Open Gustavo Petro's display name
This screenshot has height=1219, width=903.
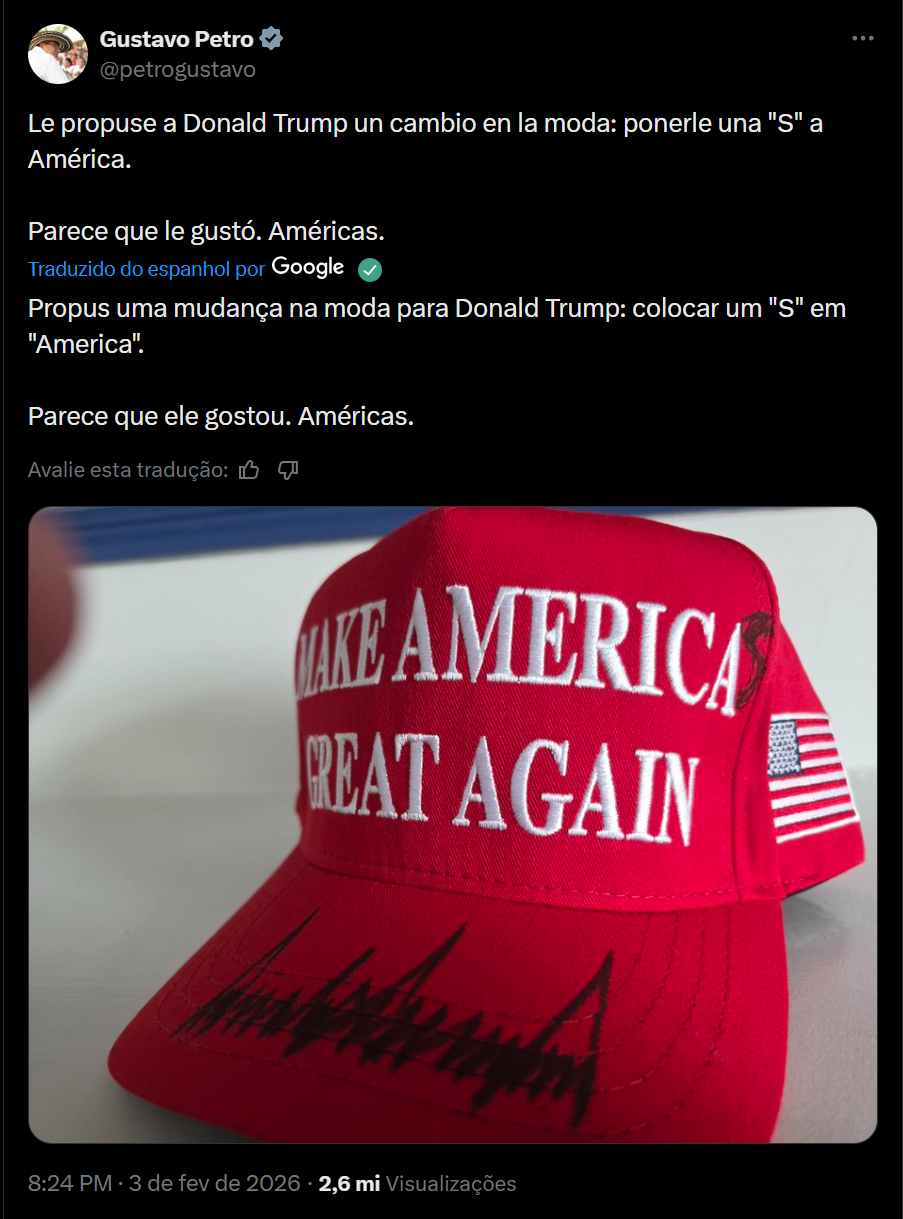(176, 39)
